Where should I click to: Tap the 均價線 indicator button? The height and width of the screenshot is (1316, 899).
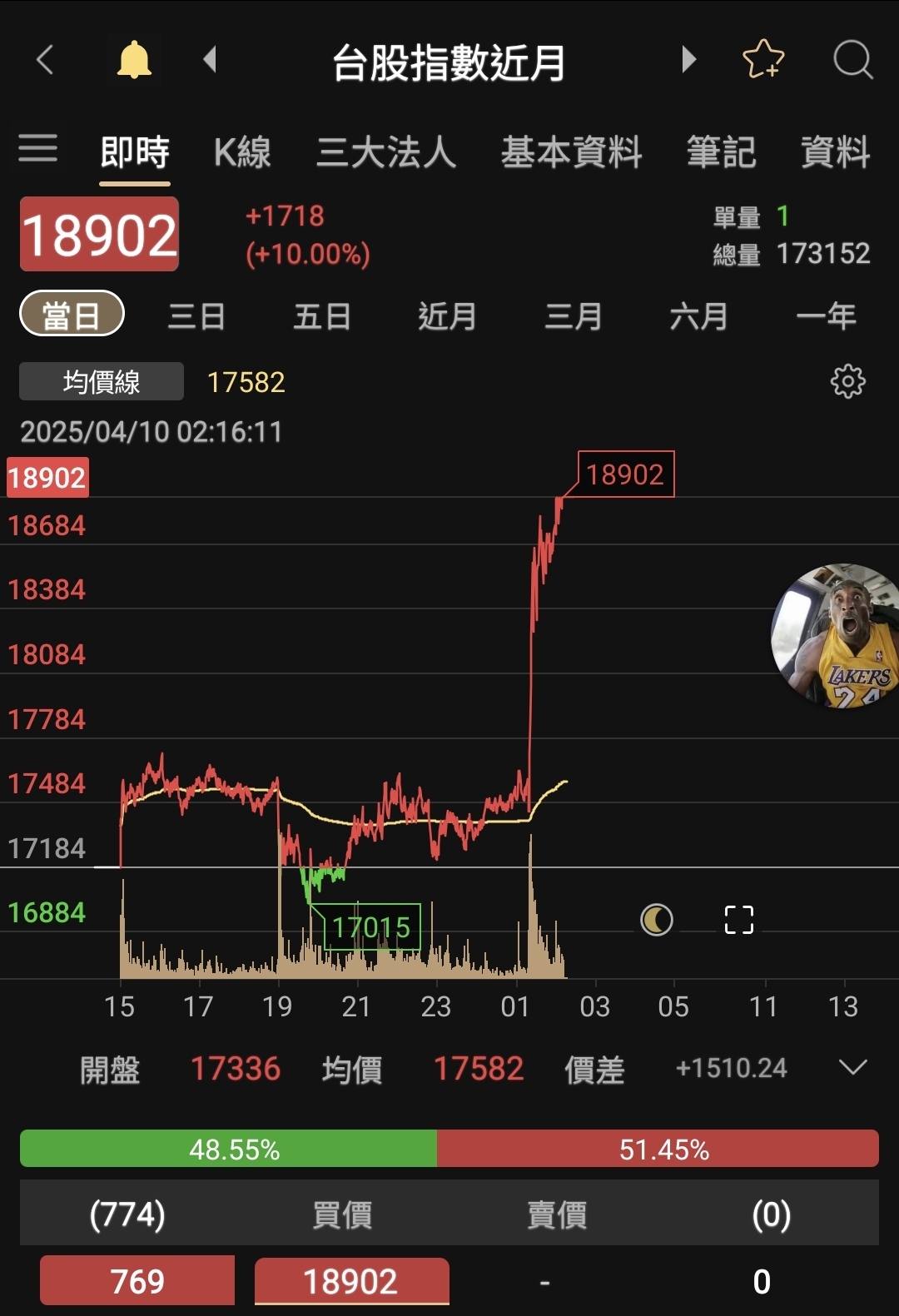point(102,382)
